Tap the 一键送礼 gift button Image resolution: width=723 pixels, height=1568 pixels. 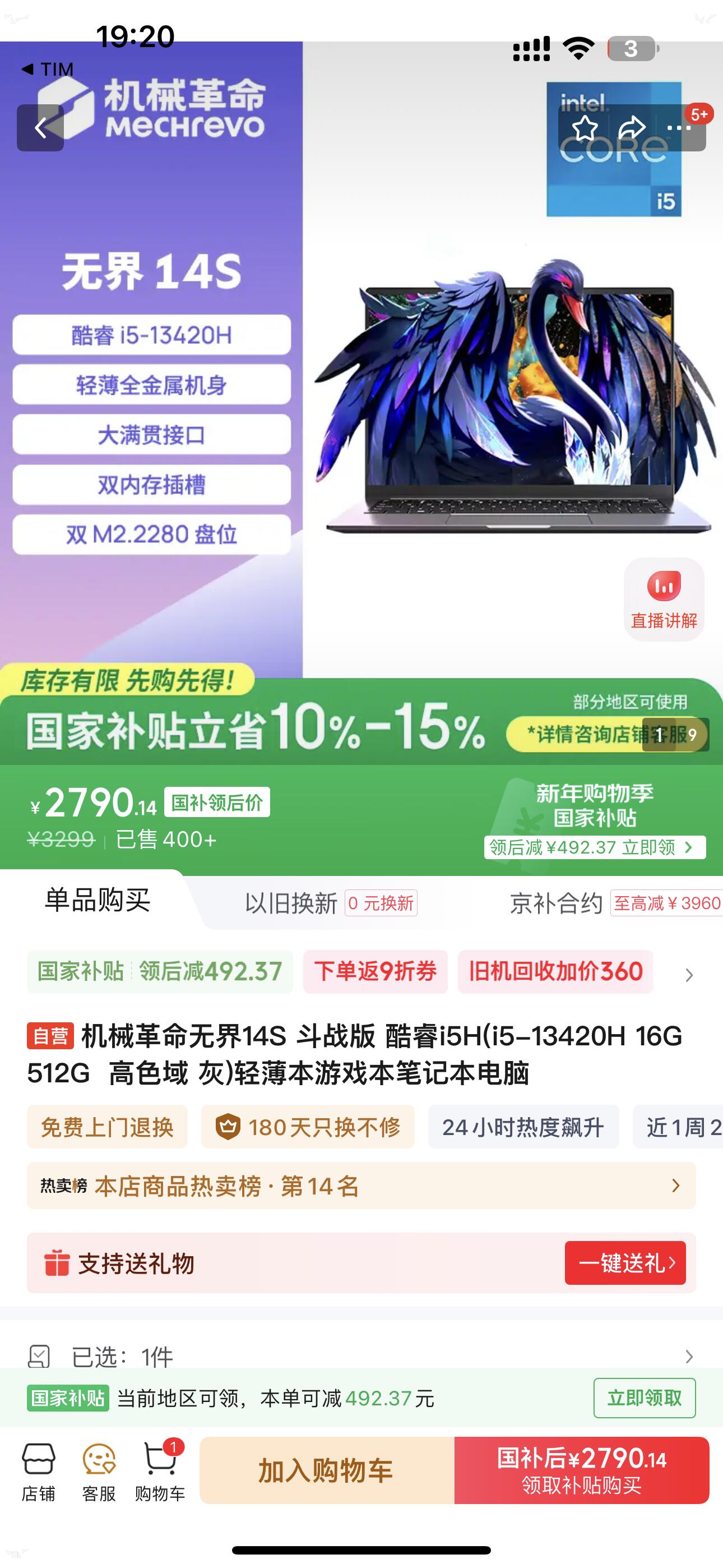pyautogui.click(x=625, y=1263)
